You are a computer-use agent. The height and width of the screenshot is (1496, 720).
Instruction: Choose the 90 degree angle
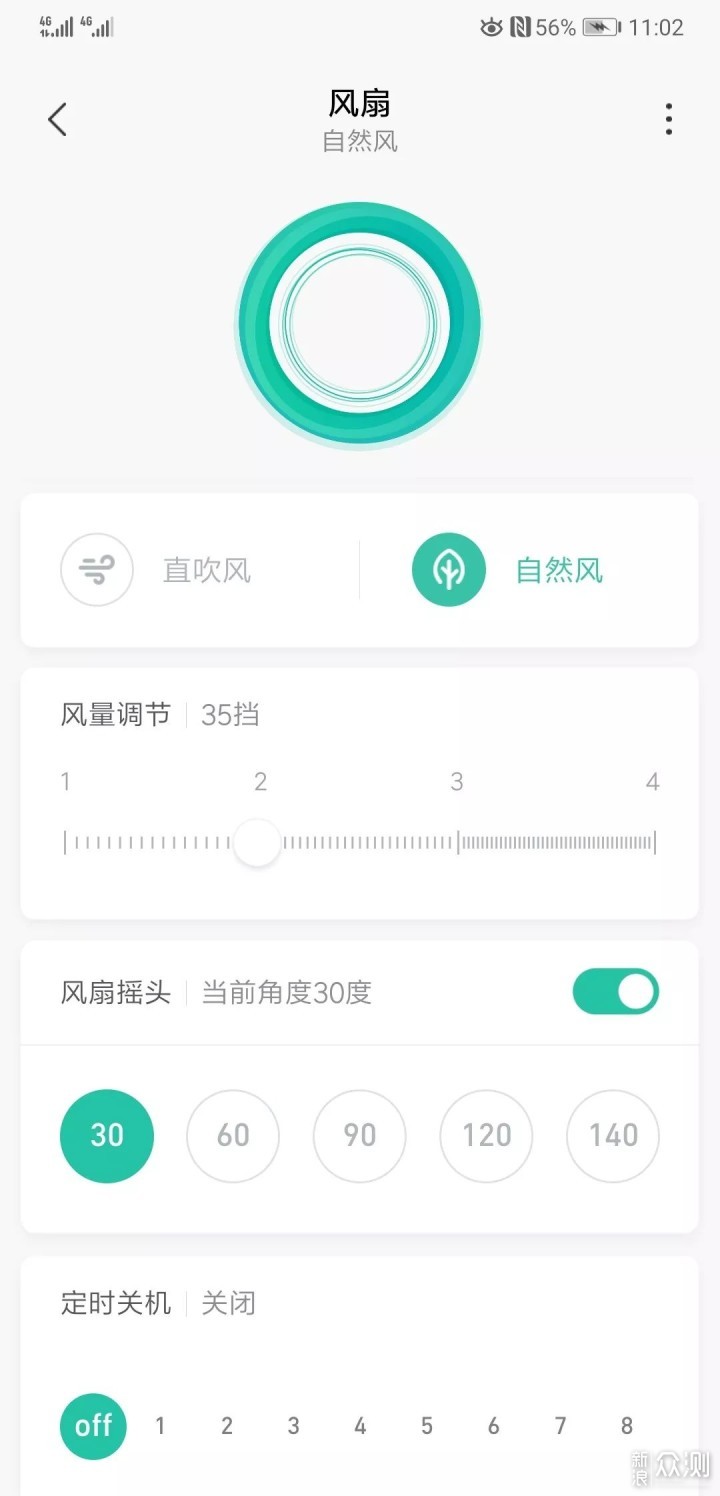[359, 1135]
